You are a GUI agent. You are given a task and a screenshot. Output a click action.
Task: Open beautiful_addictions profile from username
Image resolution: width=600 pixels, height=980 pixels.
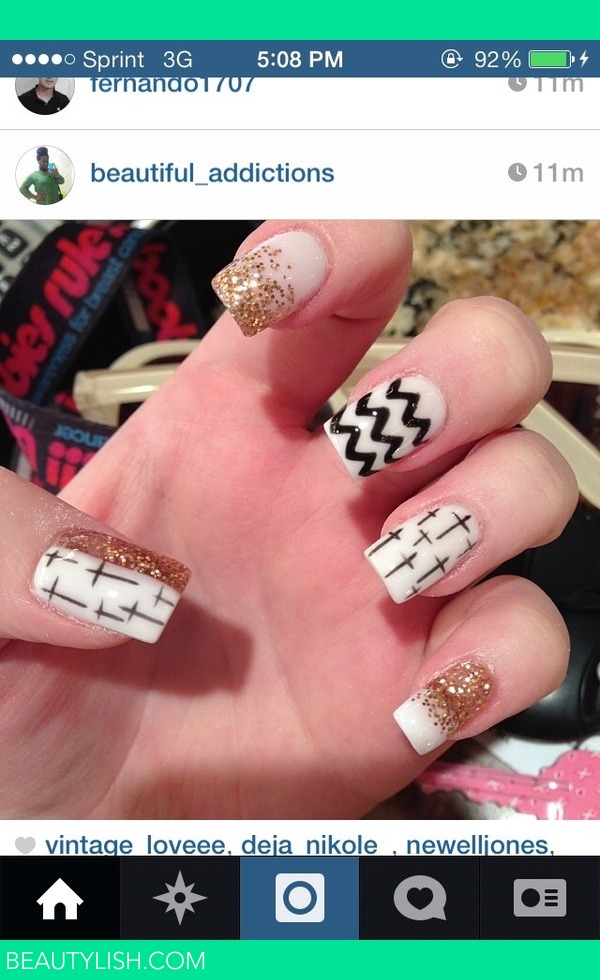(212, 173)
